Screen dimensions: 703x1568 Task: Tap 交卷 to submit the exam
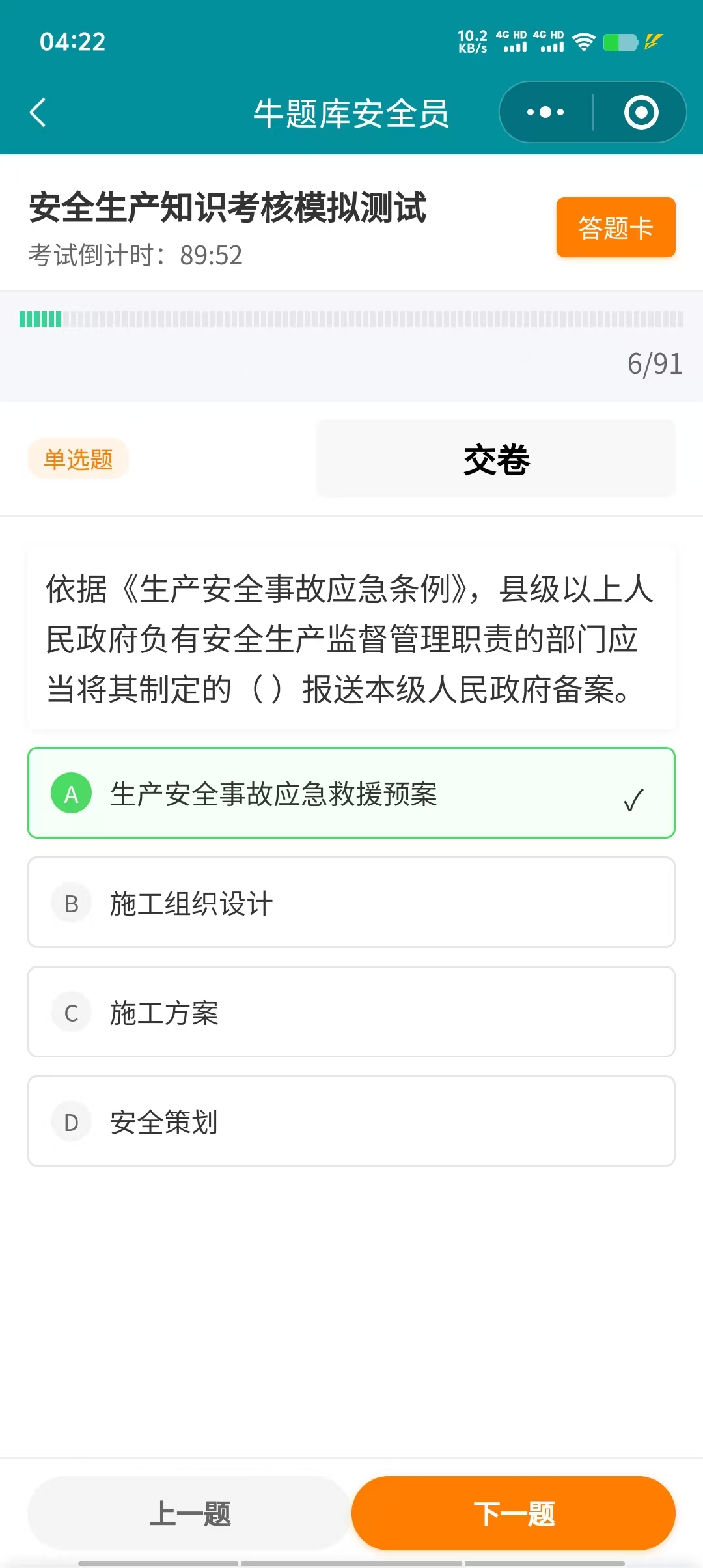496,458
